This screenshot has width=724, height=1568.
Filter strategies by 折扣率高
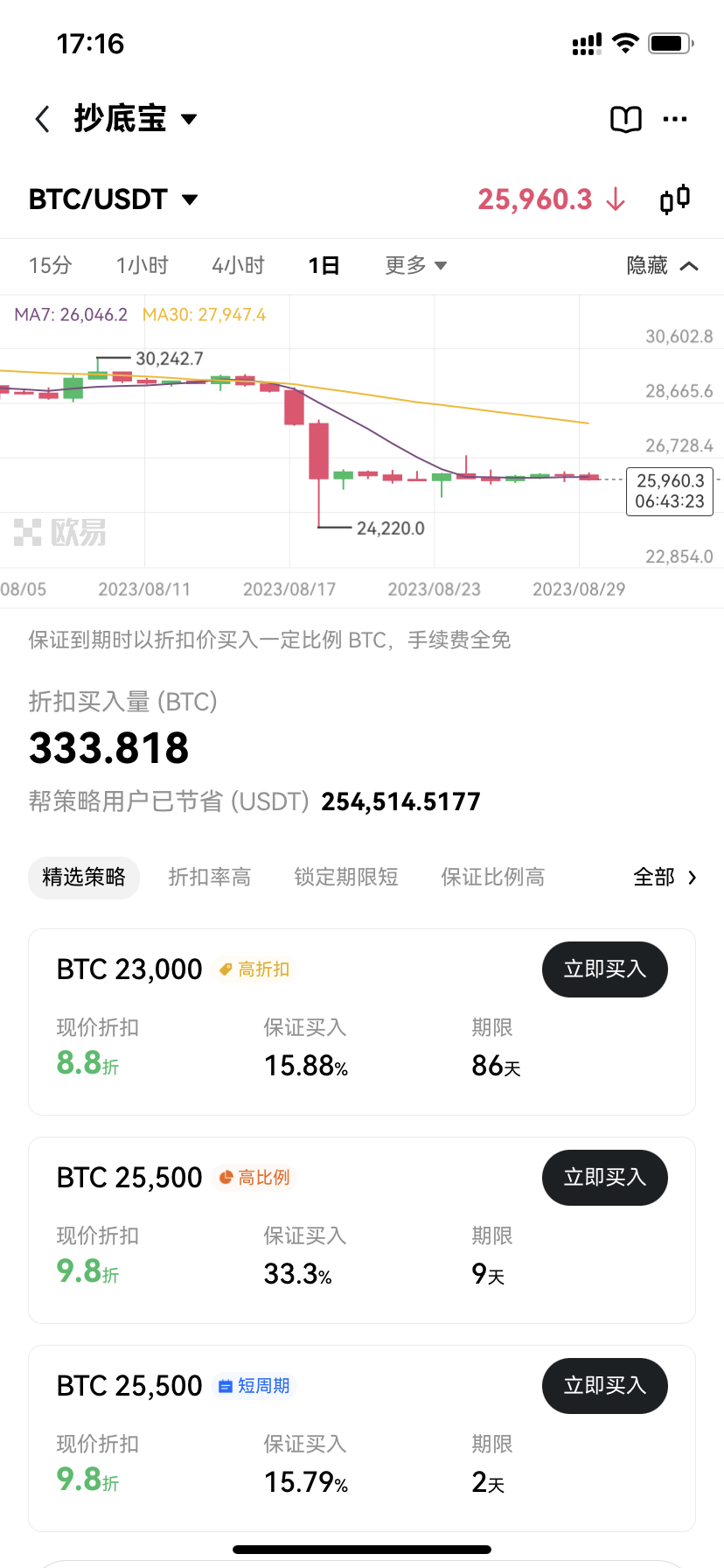coord(210,877)
